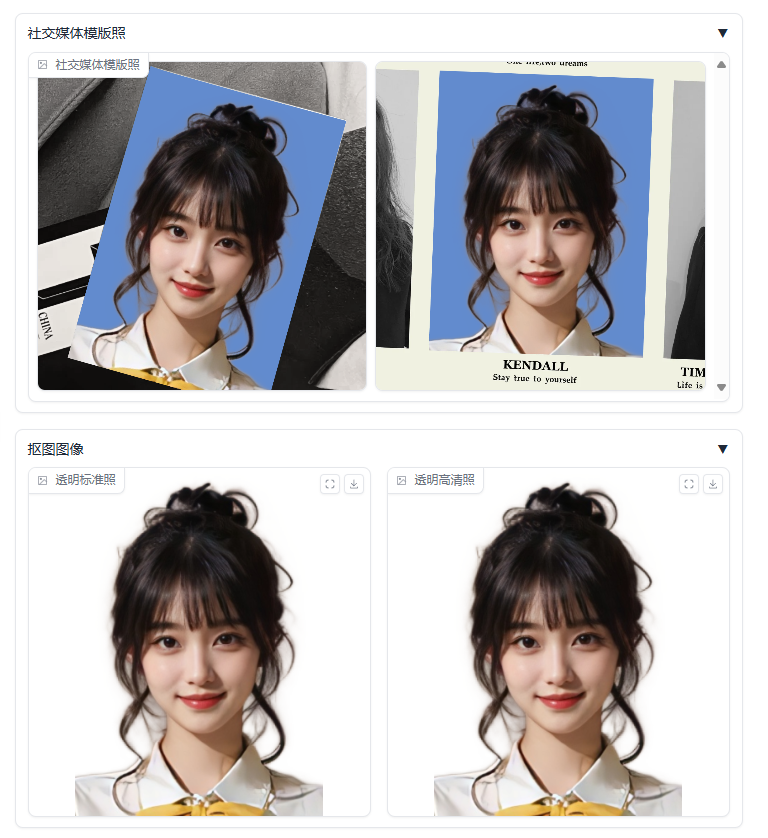
Task: View 透明标准照 in fullscreen
Action: click(330, 484)
